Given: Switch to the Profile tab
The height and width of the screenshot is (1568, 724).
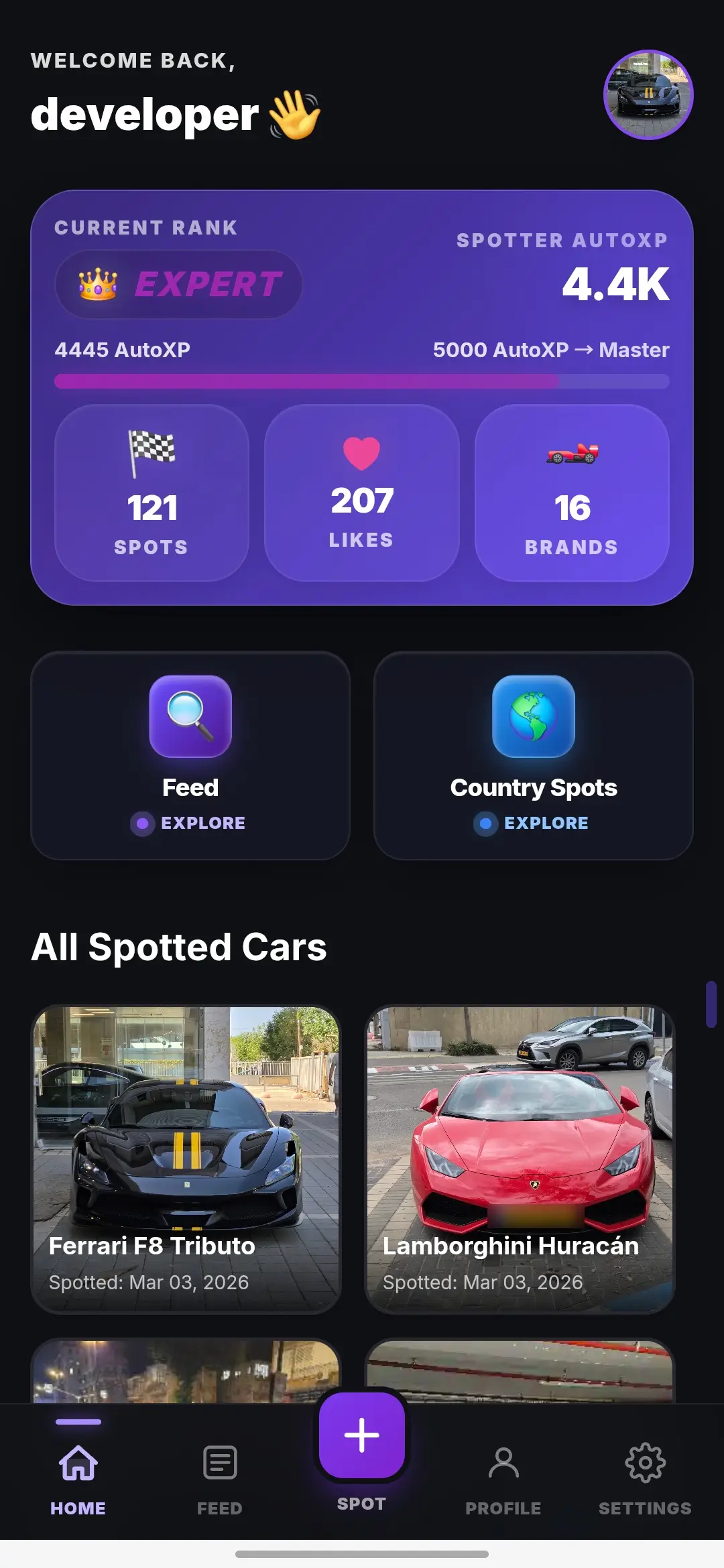Looking at the screenshot, I should [503, 1475].
